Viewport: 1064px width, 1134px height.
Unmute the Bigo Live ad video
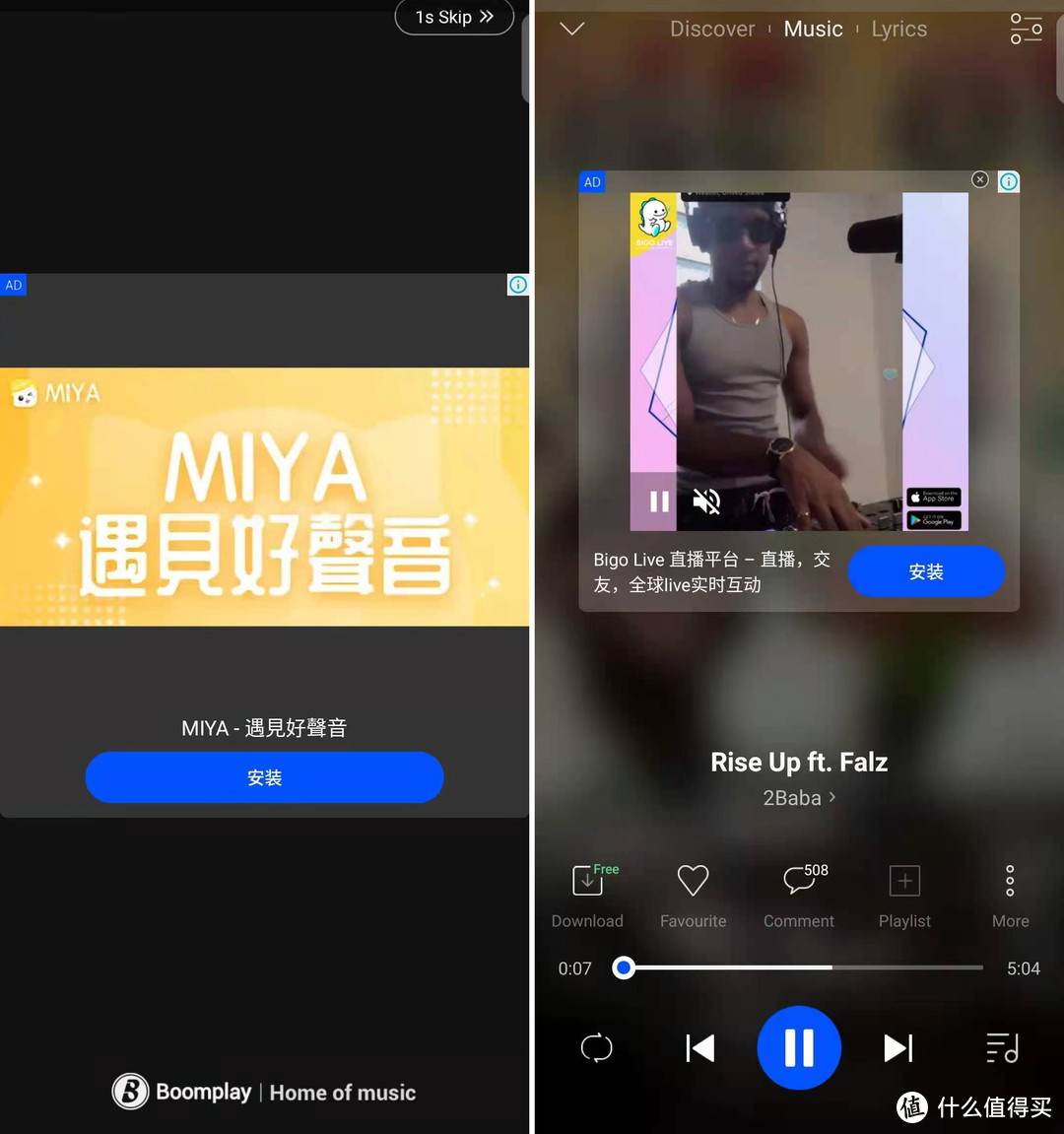pos(706,501)
